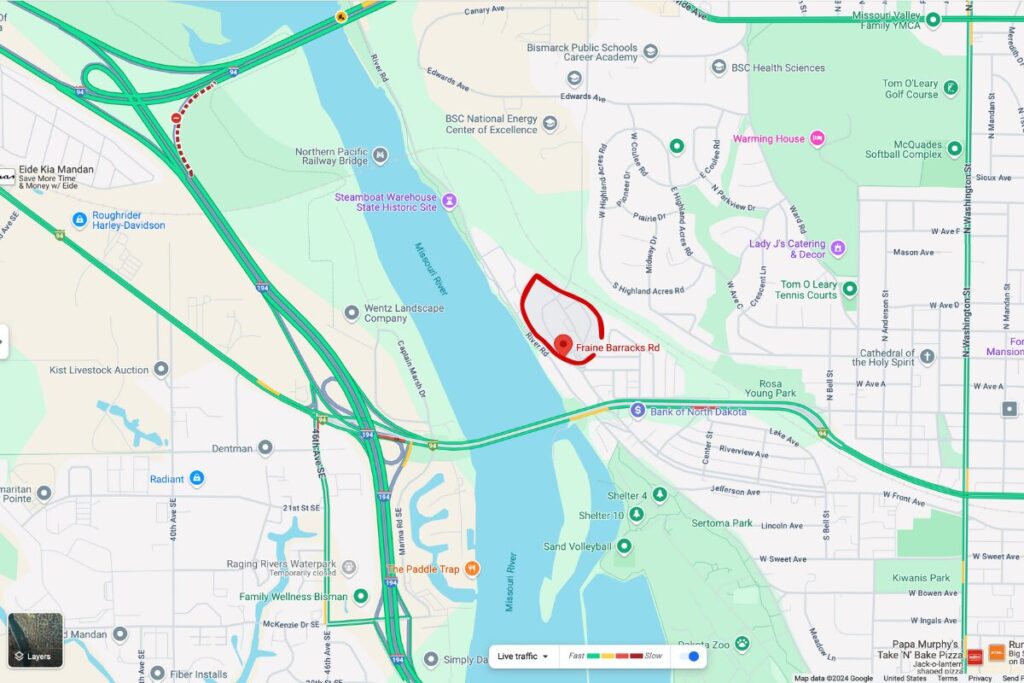Tap the Dakota Zoo marker

[739, 645]
